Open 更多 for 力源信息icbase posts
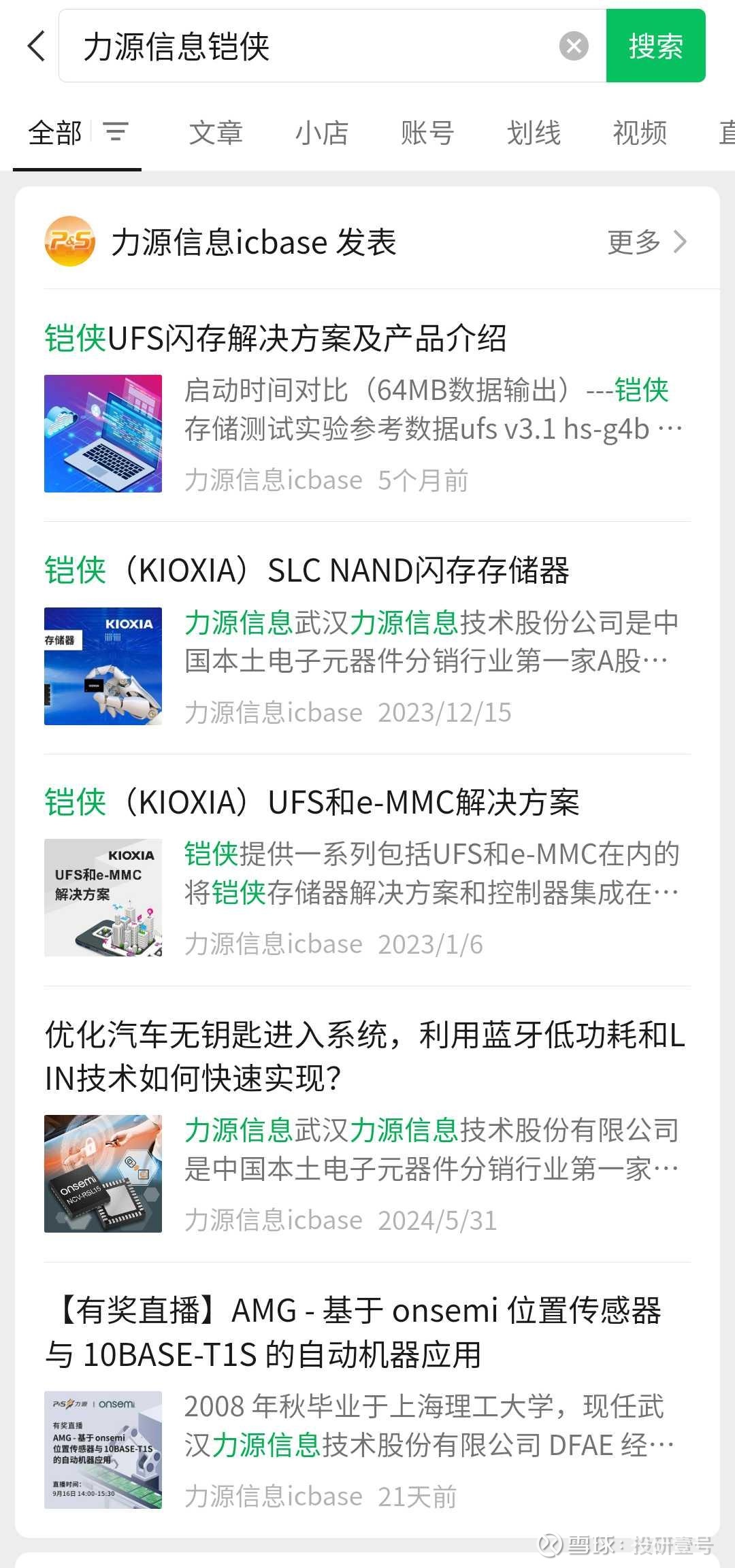The image size is (735, 1568). click(647, 242)
